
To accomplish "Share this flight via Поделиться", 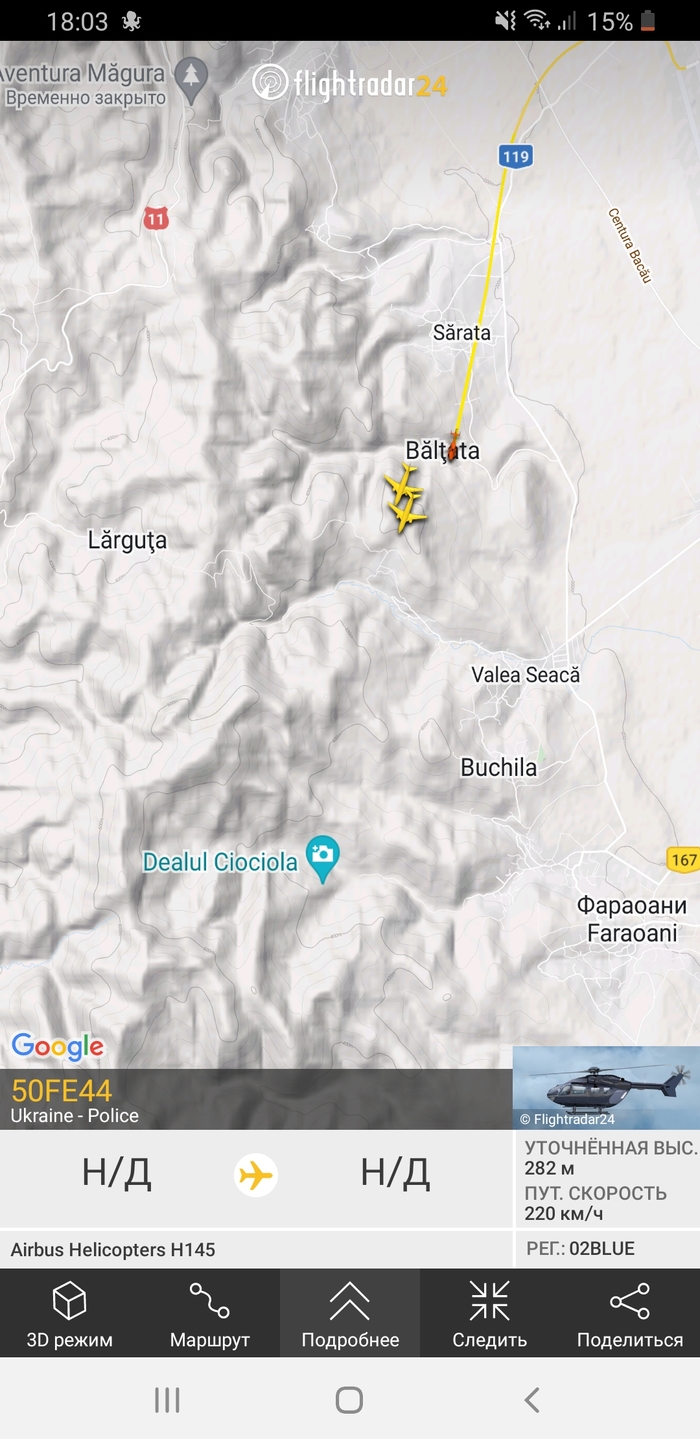I will click(629, 1314).
